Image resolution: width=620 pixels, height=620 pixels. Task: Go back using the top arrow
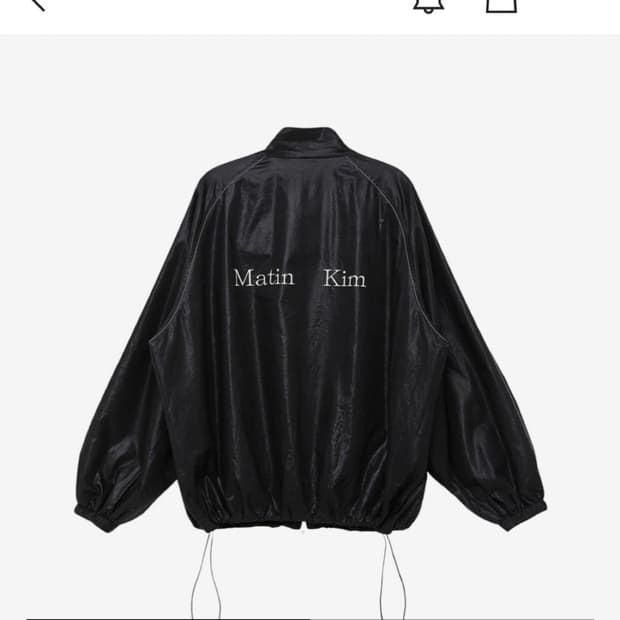click(x=36, y=3)
